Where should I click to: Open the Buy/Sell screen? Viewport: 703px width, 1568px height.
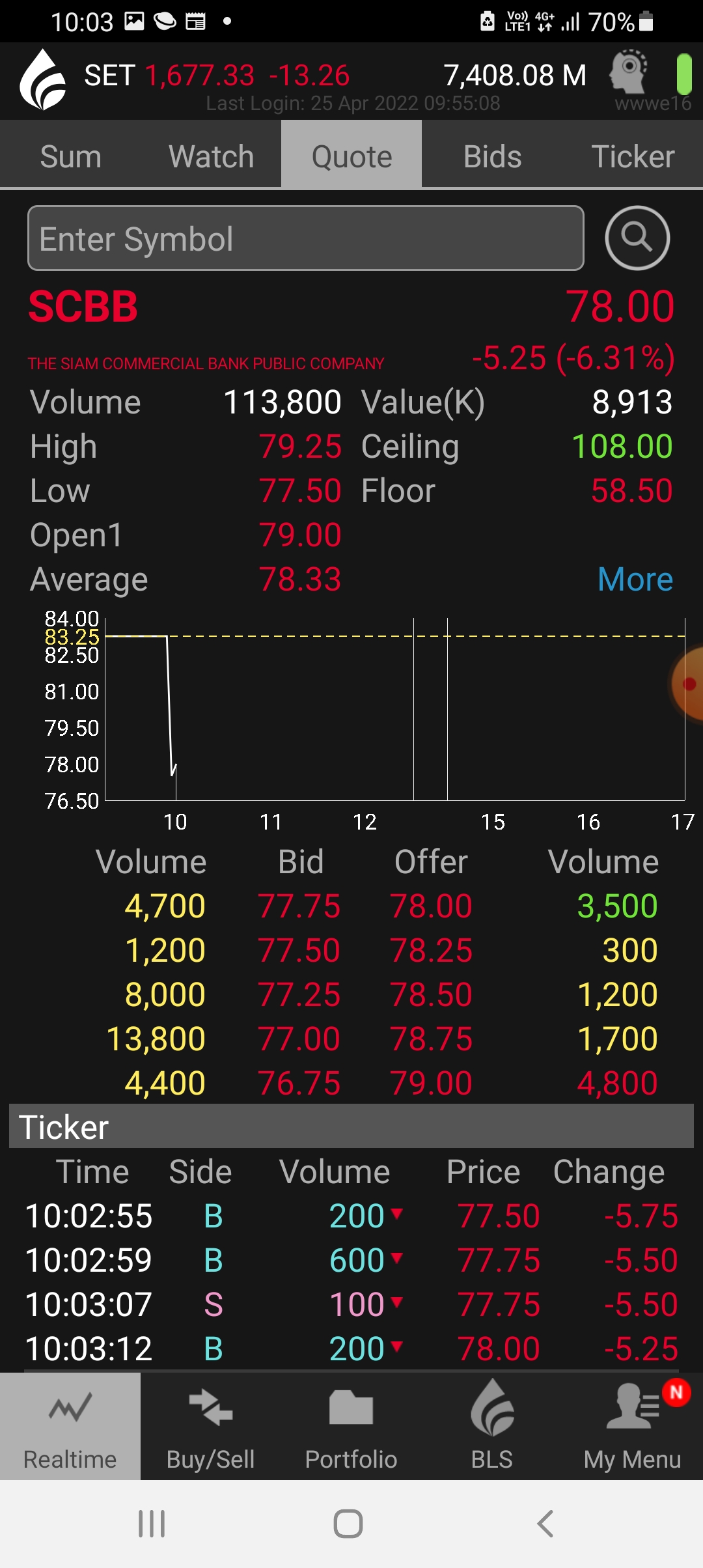(211, 1426)
